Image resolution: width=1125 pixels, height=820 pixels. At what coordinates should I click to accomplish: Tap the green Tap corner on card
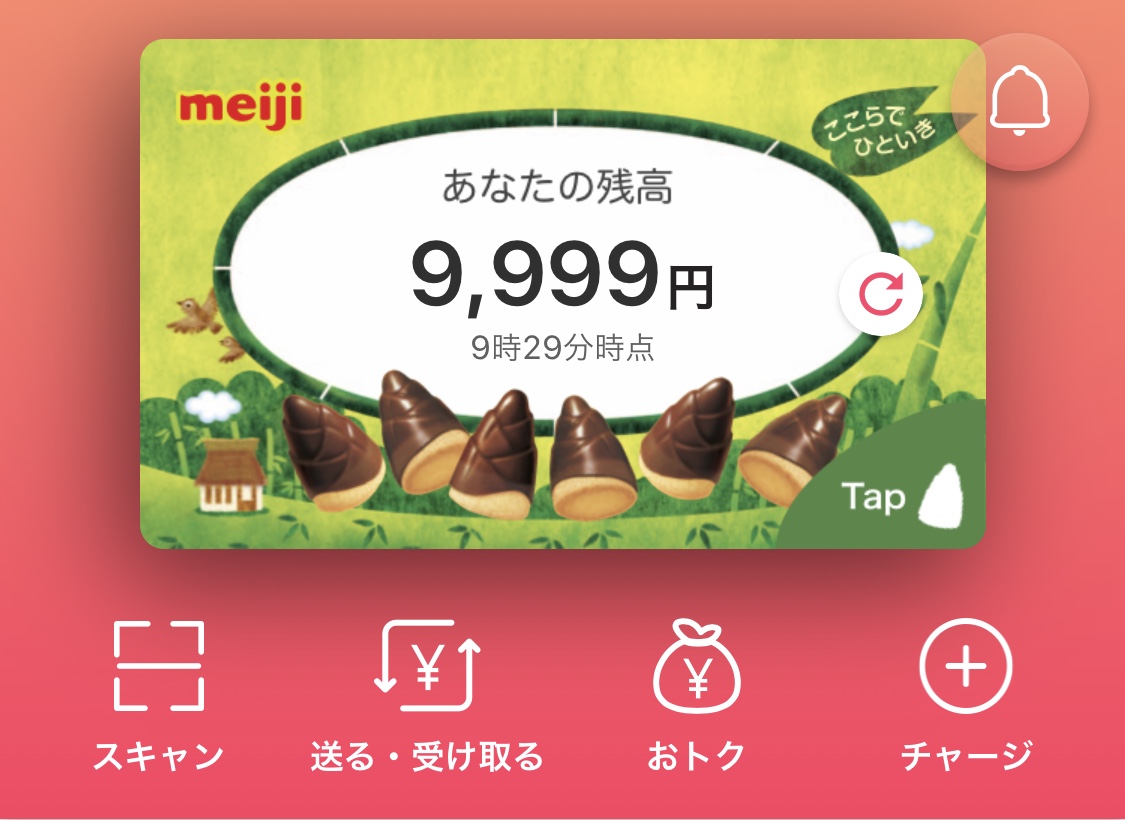(896, 494)
